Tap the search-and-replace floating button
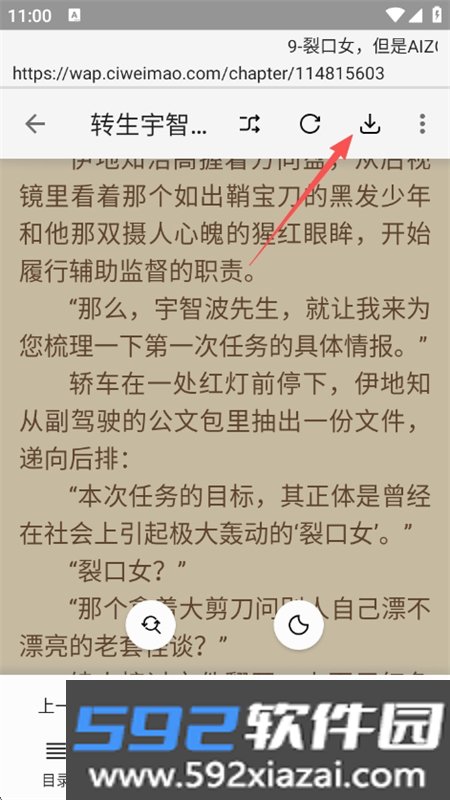The width and height of the screenshot is (450, 800). pos(151,624)
